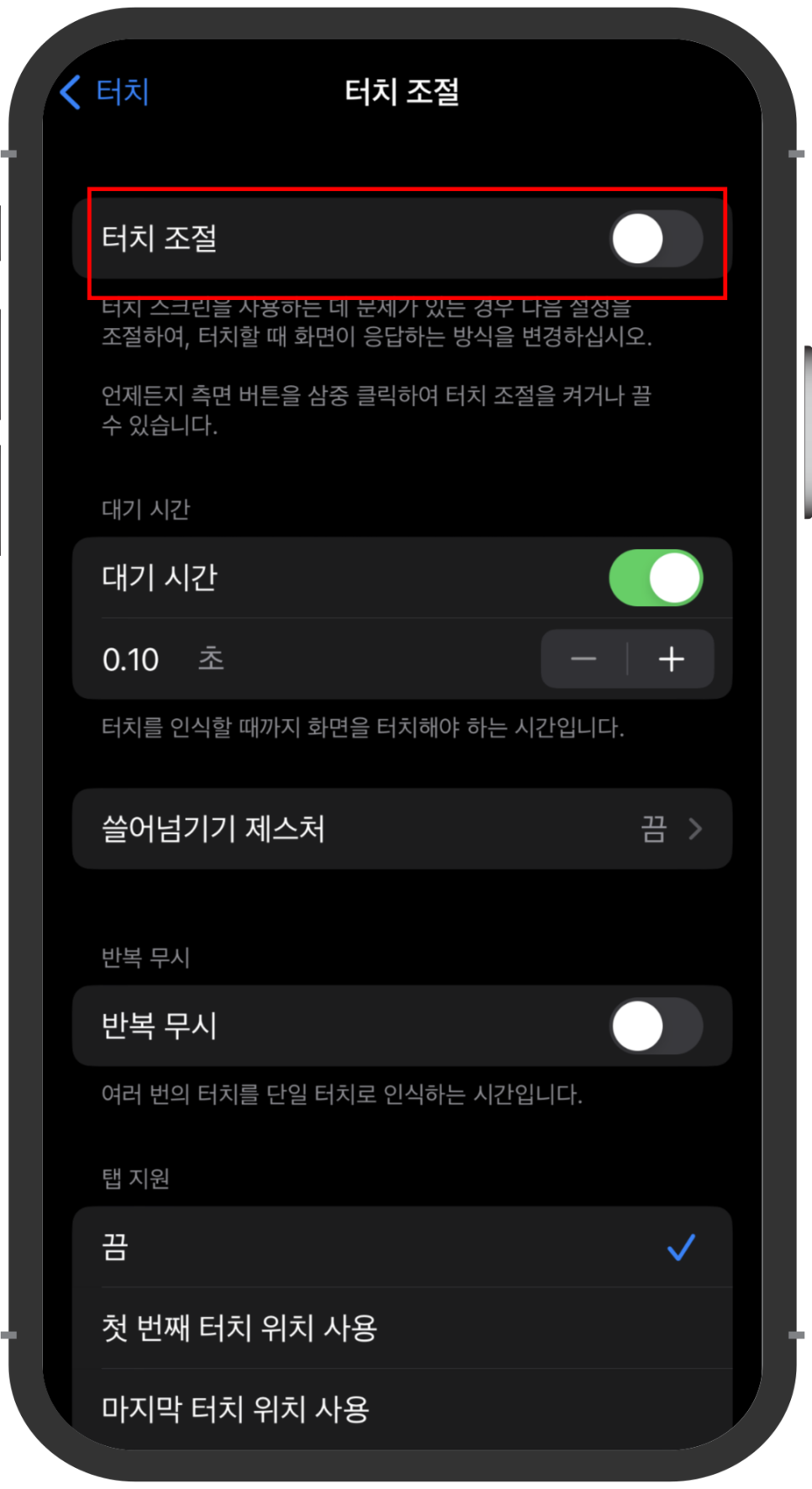Turn on the 터치 조절 switch
This screenshot has width=812, height=1489.
click(x=656, y=239)
